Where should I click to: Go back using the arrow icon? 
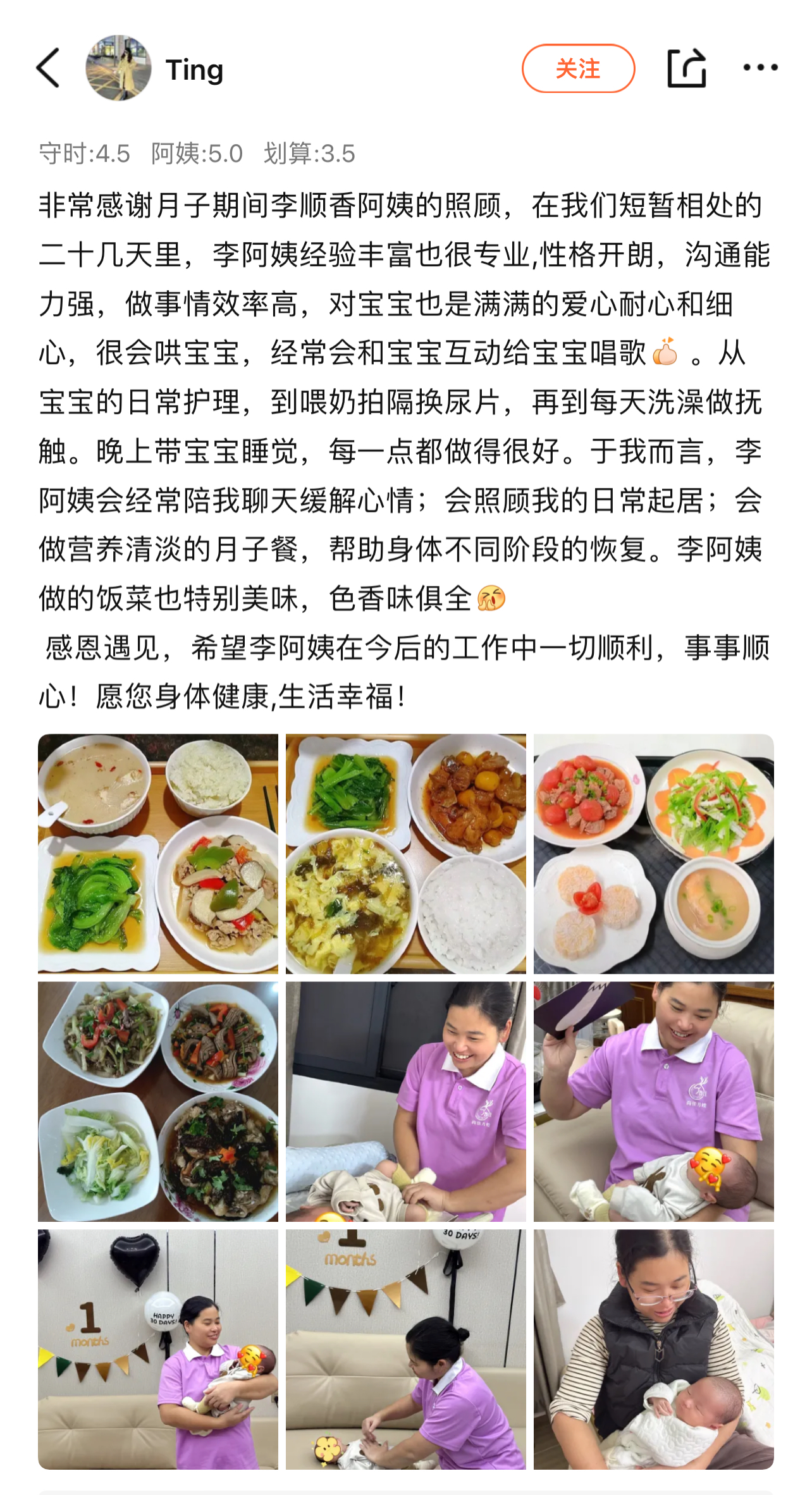click(48, 68)
